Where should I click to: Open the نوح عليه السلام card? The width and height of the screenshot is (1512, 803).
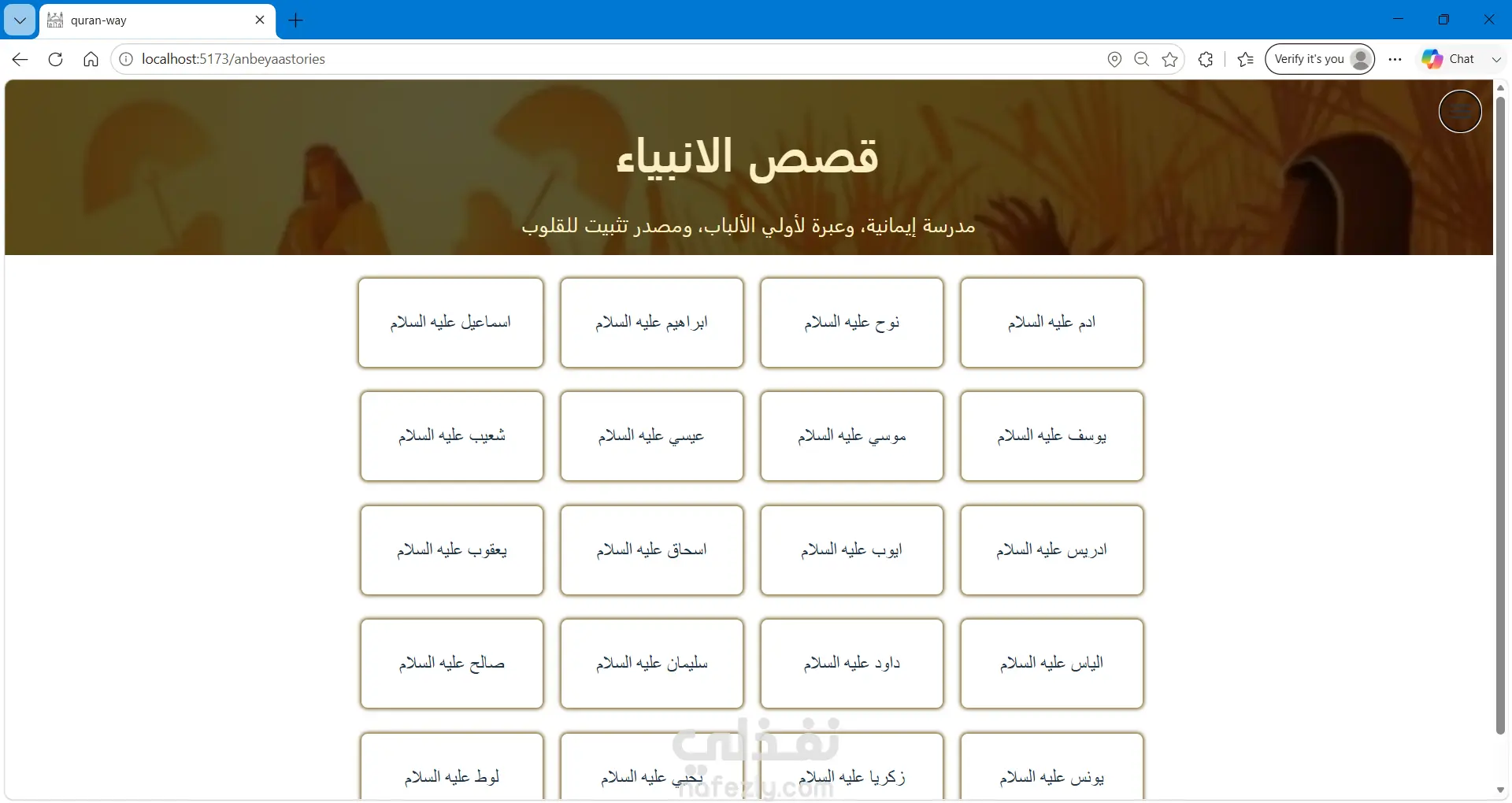pos(851,323)
